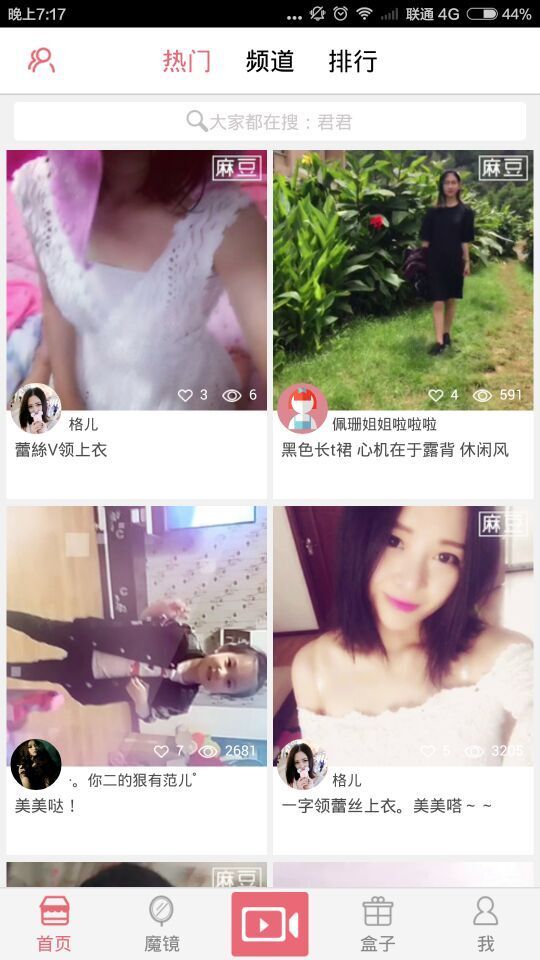This screenshot has height=960, width=540.
Task: Like the 蕾絲V领上衣 video
Action: coord(185,396)
